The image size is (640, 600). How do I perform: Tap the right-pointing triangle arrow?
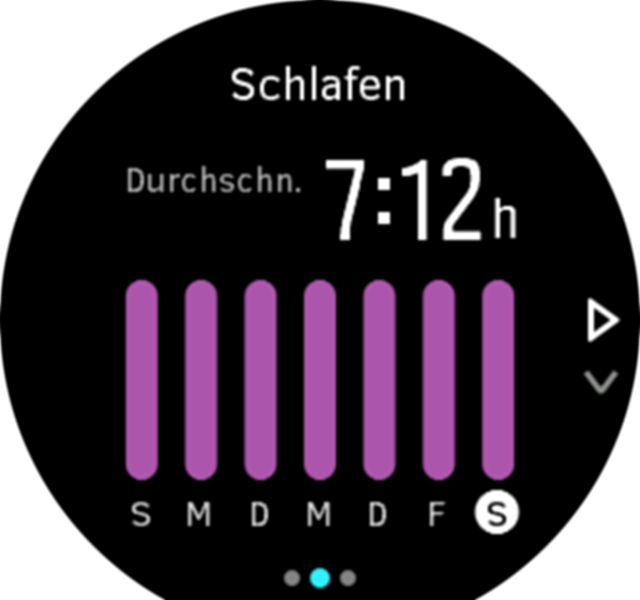click(602, 322)
